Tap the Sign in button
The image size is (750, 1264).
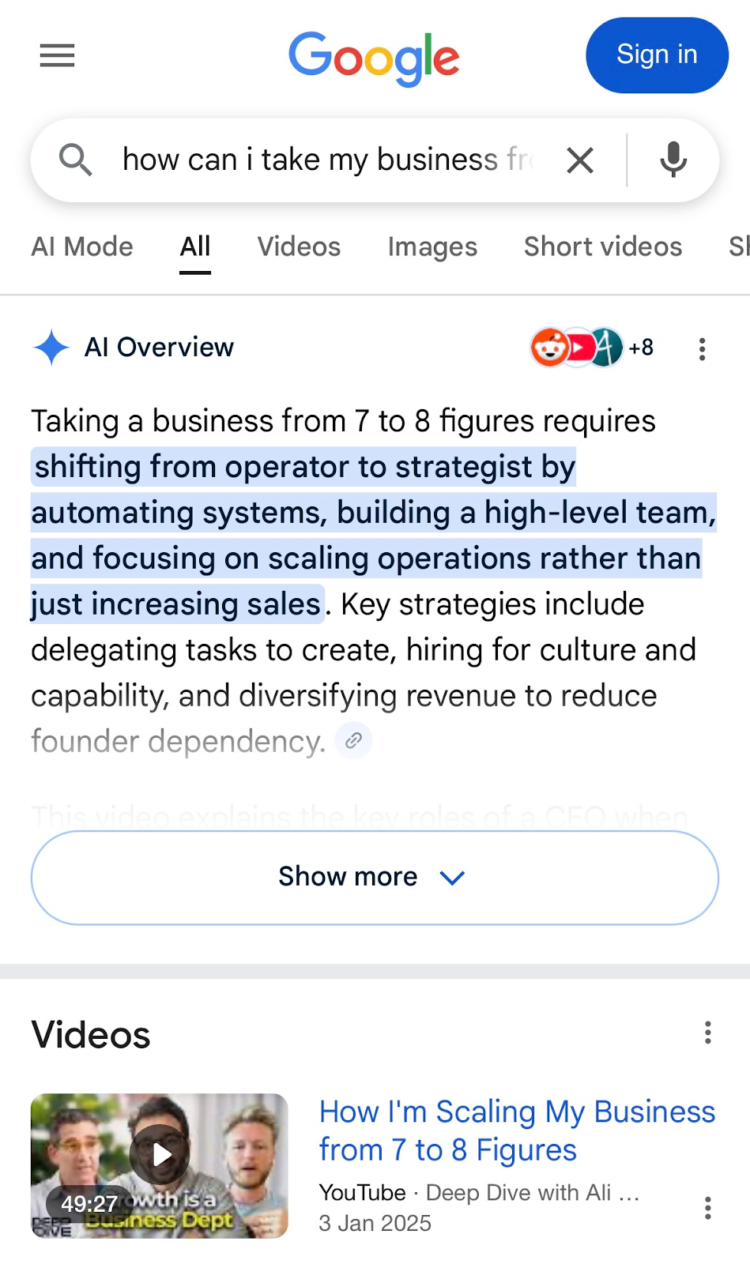656,55
